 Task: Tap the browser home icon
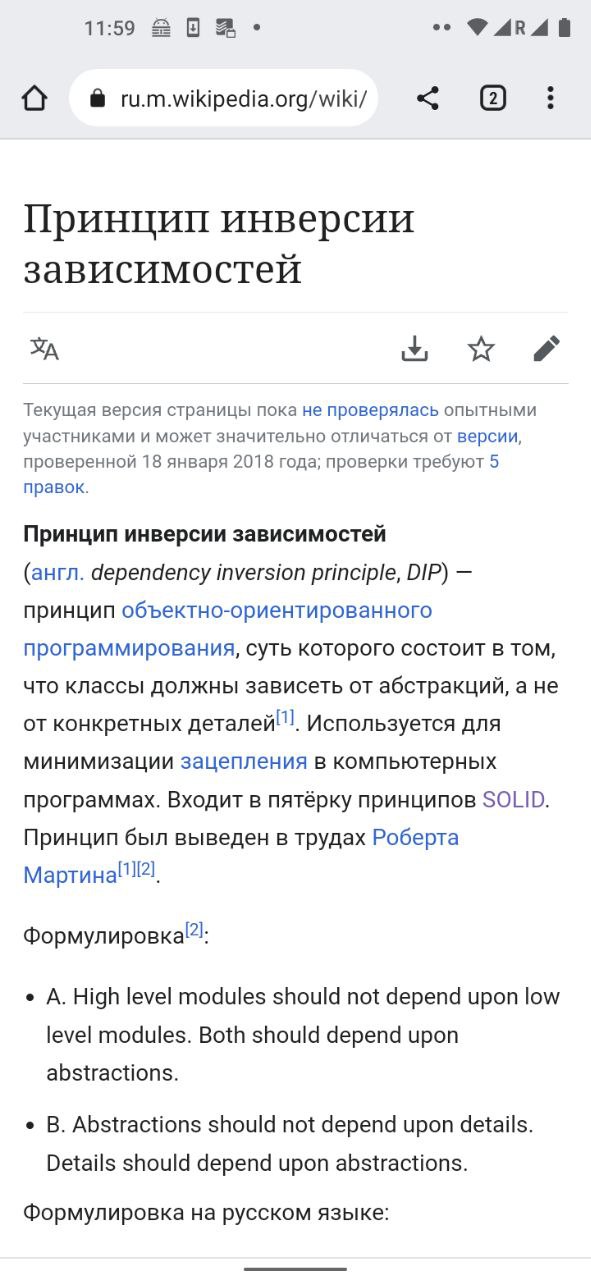tap(34, 98)
